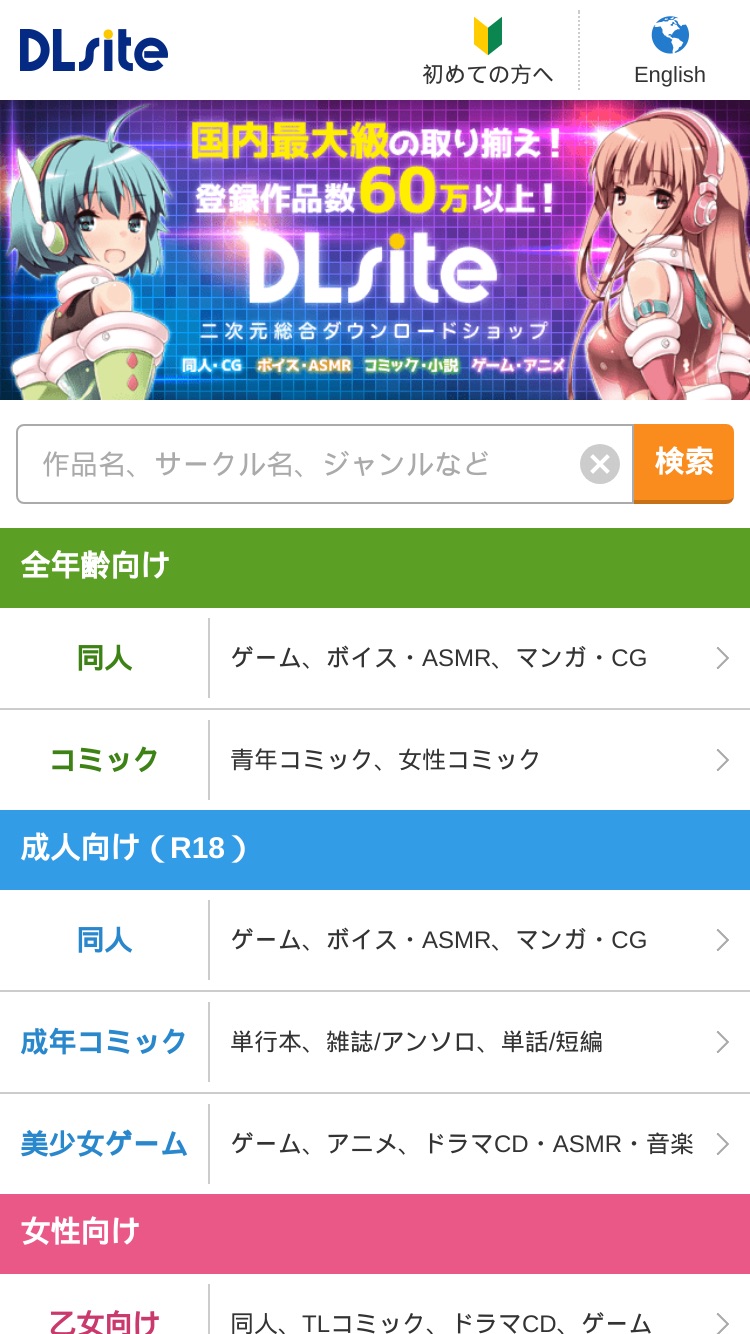Viewport: 750px width, 1334px height.
Task: Tap the orange 検索 search button
Action: (684, 463)
